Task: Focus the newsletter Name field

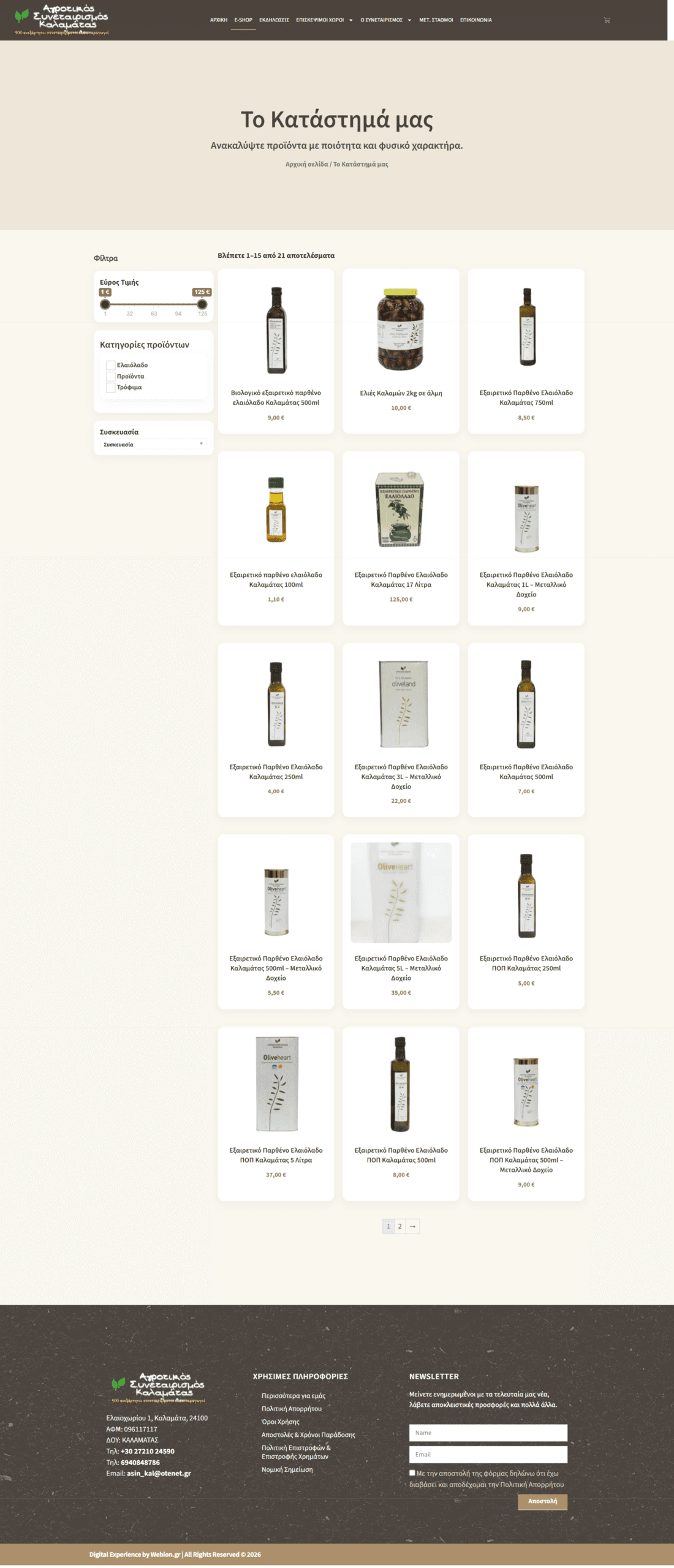Action: coord(488,1433)
